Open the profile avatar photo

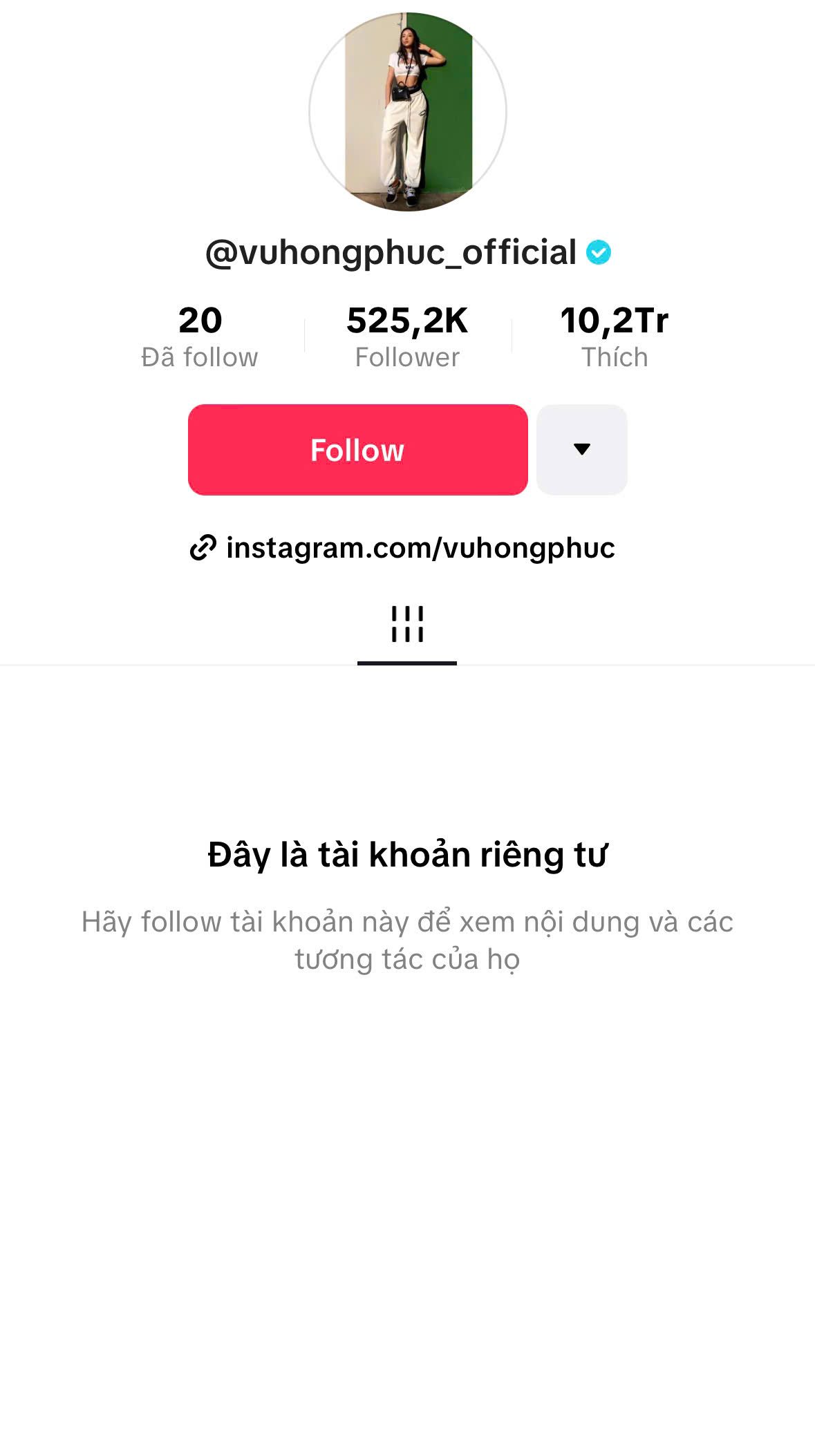coord(407,112)
